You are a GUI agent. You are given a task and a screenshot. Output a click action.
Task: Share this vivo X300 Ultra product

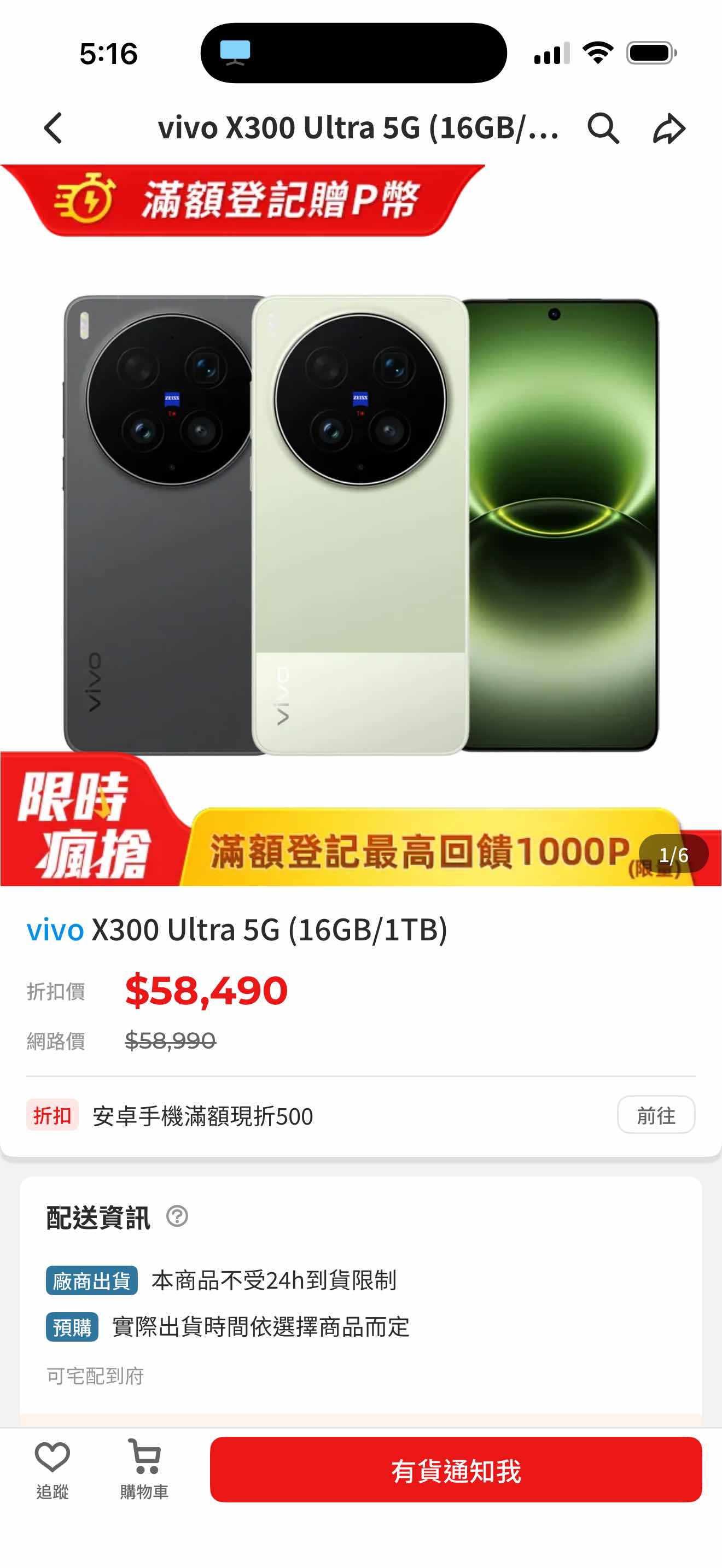click(669, 128)
